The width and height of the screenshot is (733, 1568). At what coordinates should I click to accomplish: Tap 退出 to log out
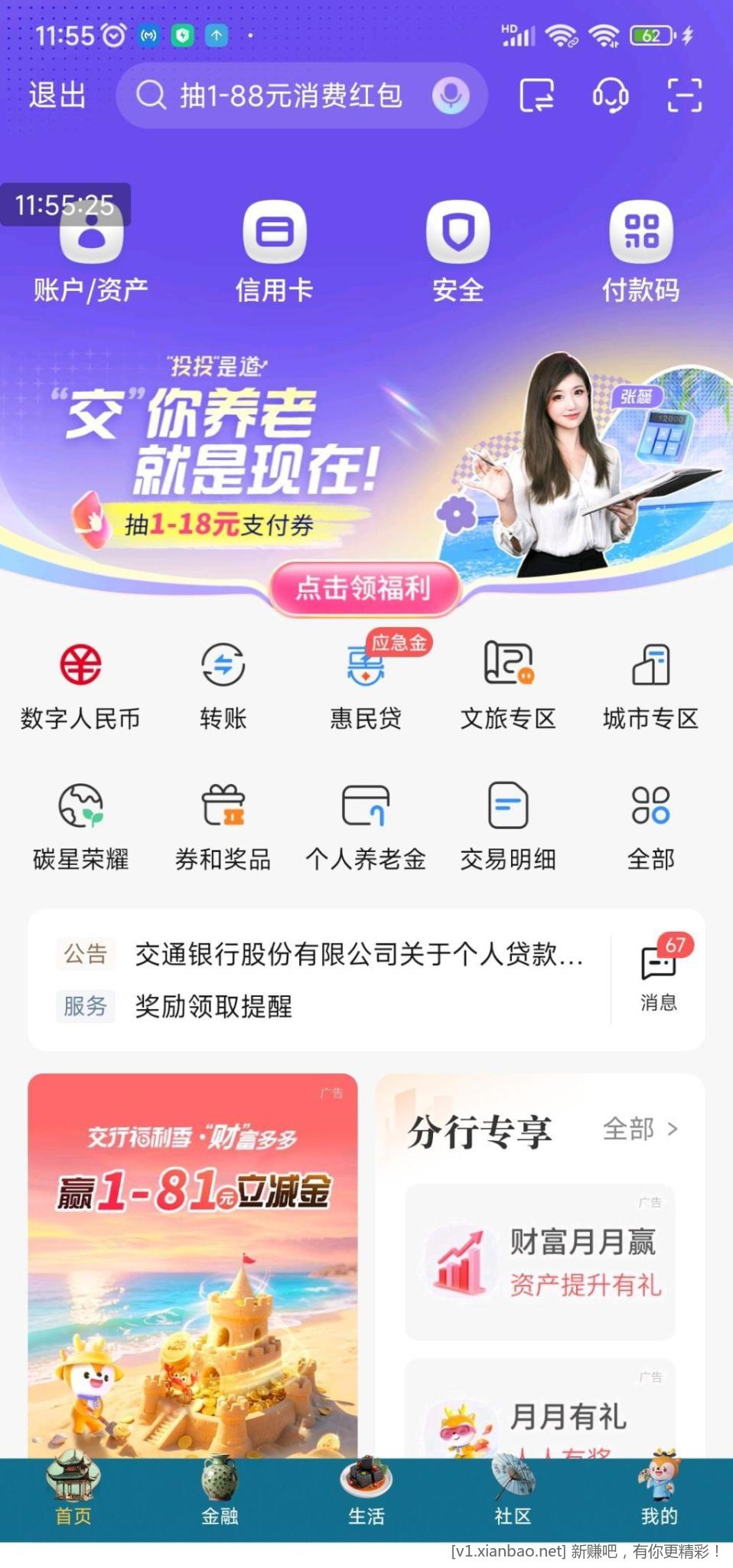(57, 96)
